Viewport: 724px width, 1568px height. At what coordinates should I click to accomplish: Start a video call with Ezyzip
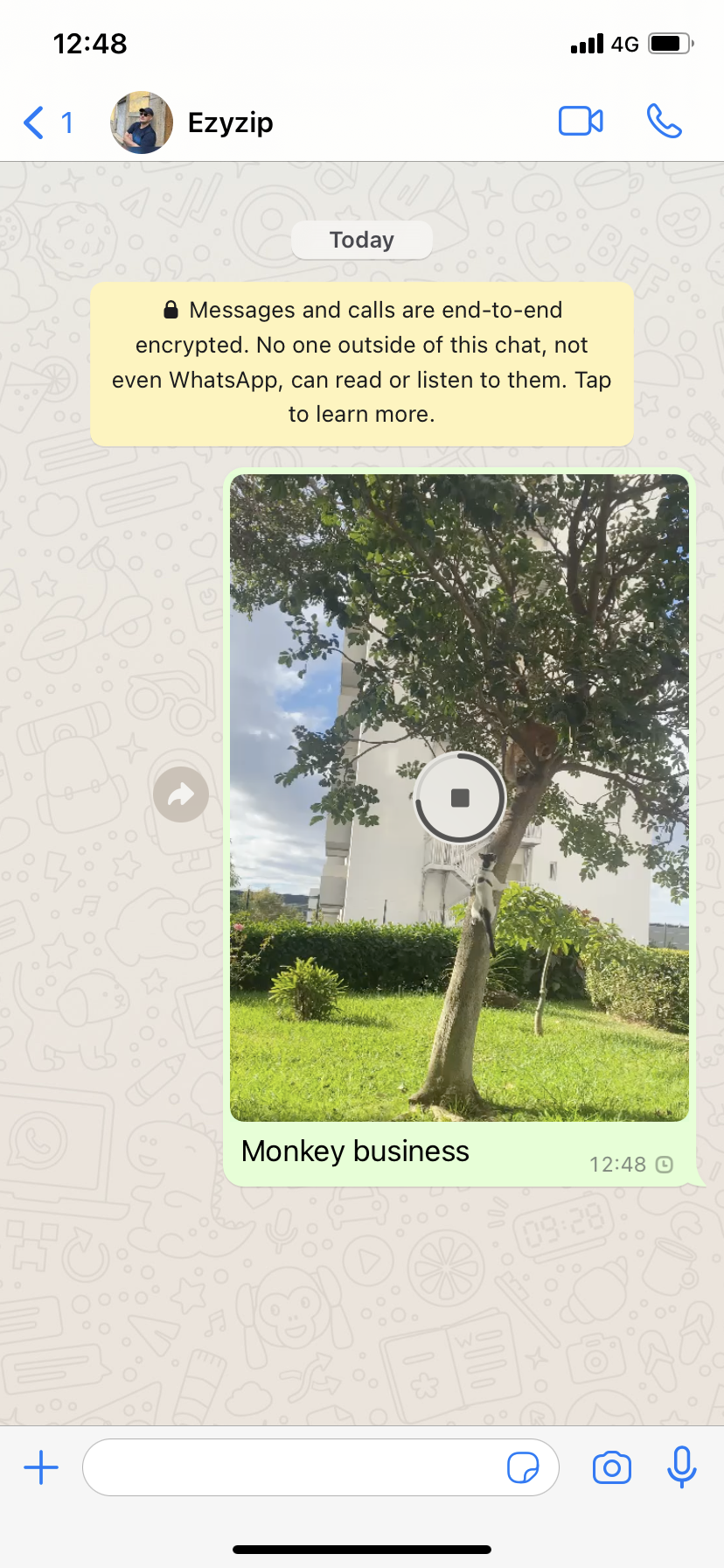pyautogui.click(x=580, y=122)
